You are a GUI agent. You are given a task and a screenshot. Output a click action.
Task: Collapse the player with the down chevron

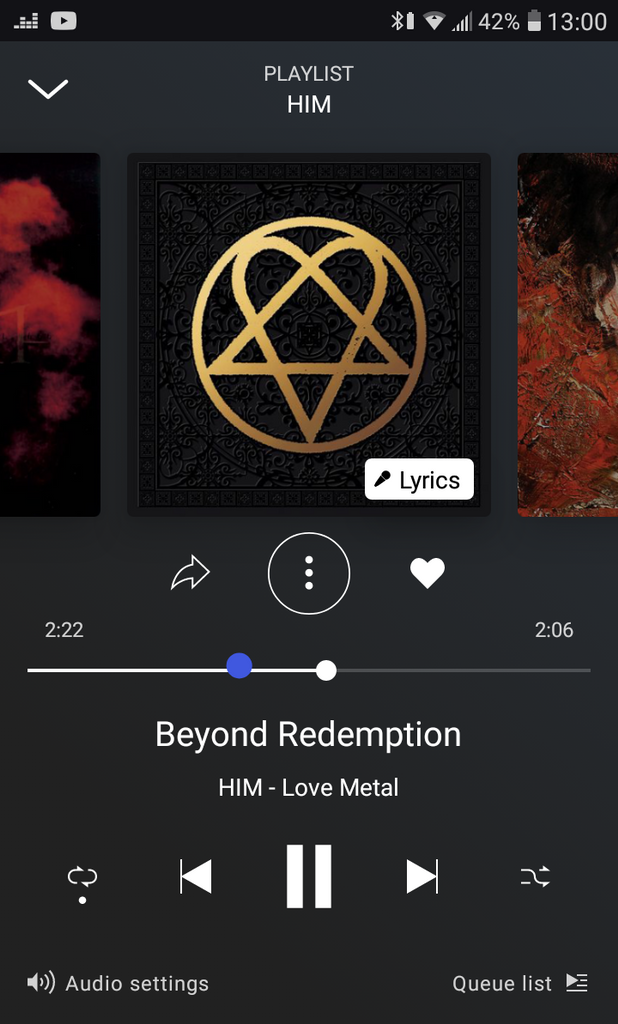click(48, 89)
